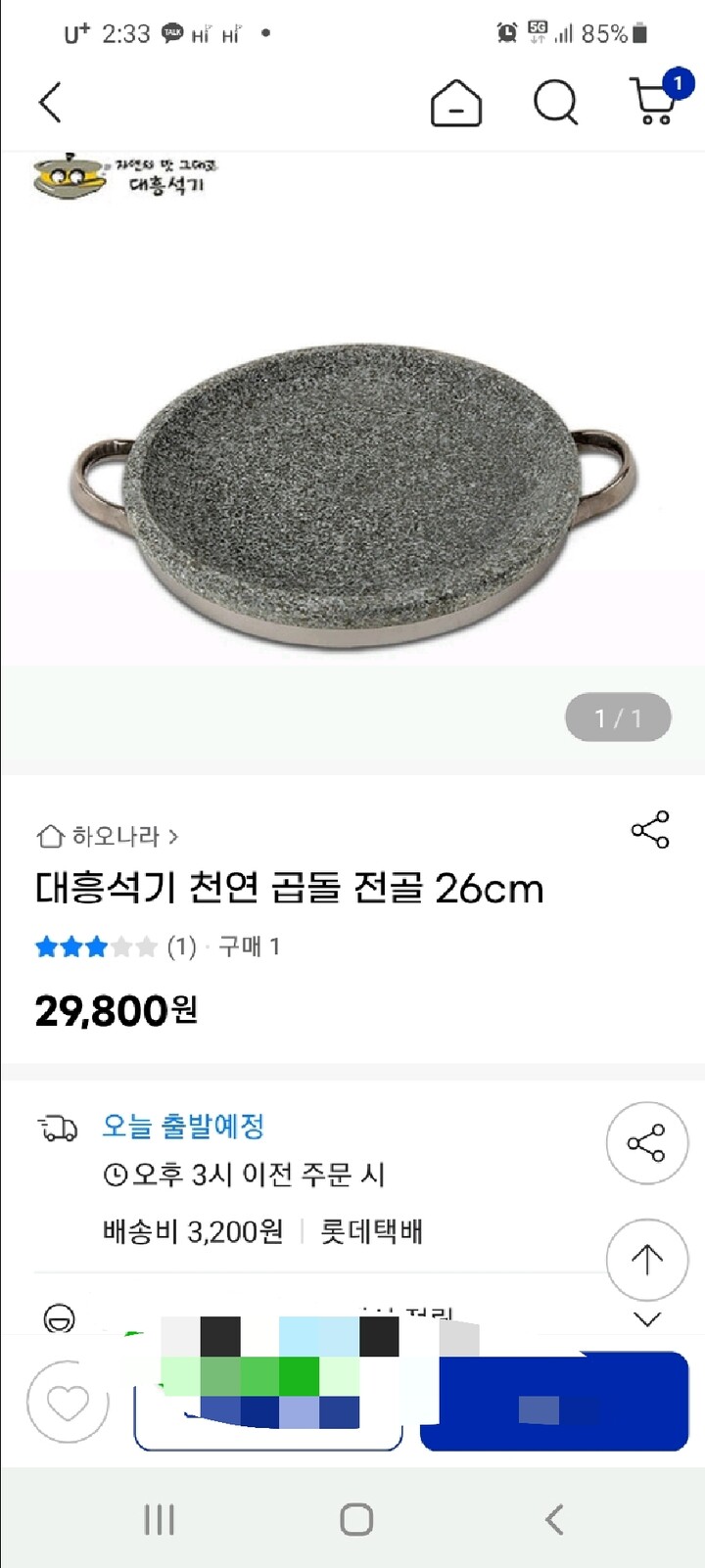The image size is (705, 1568).
Task: Tap the smiley face icon near the bottom
Action: click(60, 1318)
